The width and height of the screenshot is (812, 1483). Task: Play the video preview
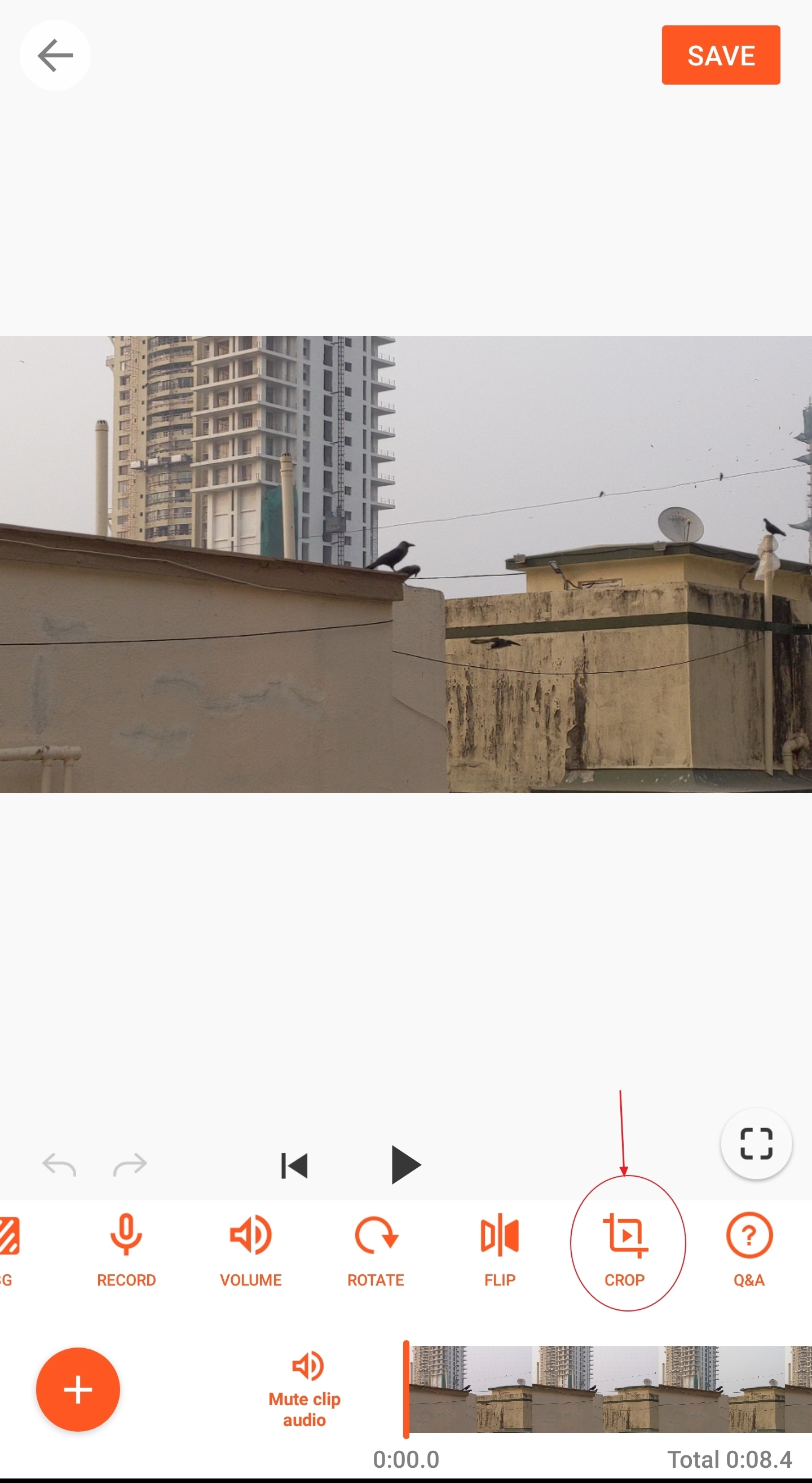pyautogui.click(x=405, y=1165)
